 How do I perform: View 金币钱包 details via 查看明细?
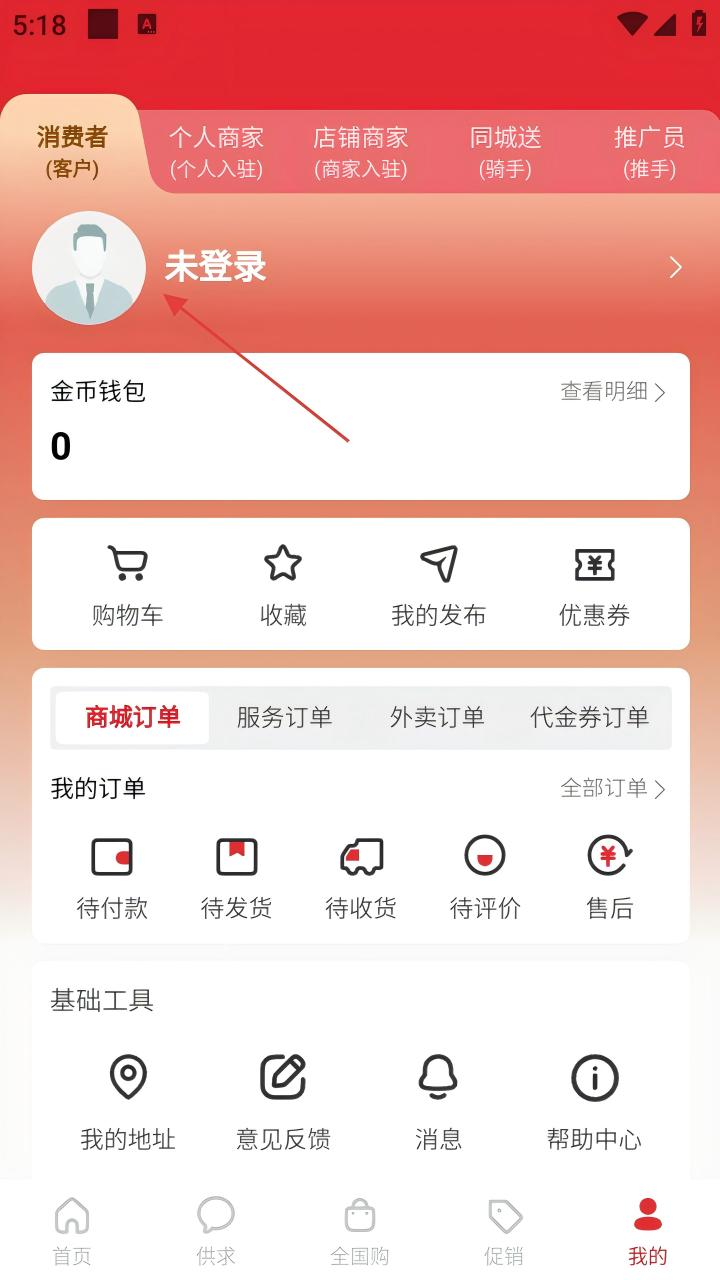612,392
